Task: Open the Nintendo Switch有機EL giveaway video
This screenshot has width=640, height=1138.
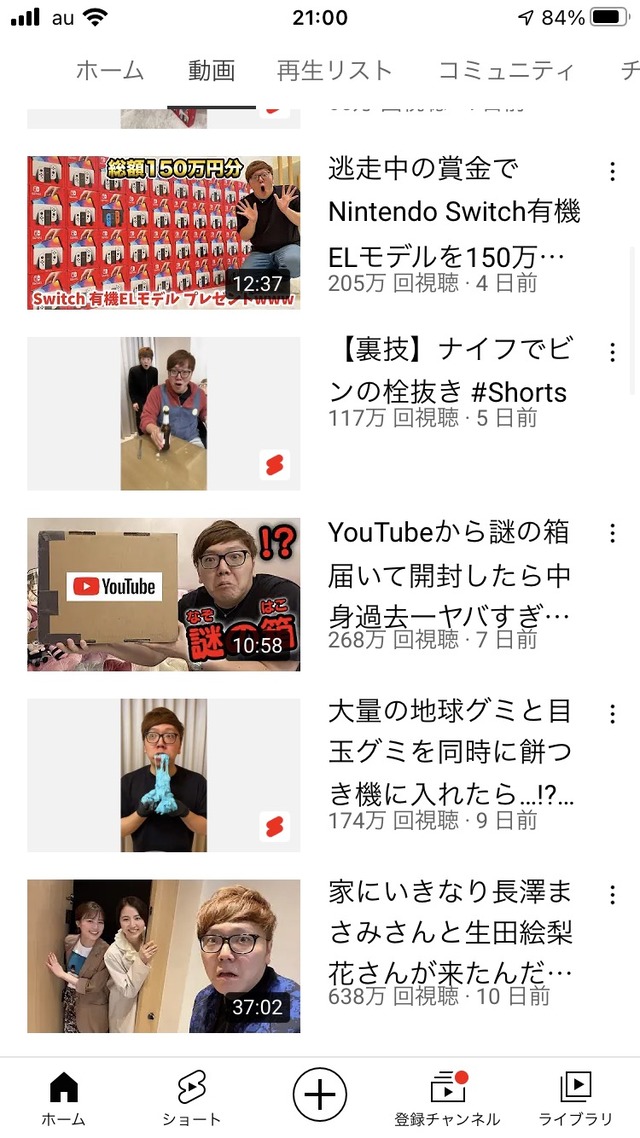Action: (163, 232)
